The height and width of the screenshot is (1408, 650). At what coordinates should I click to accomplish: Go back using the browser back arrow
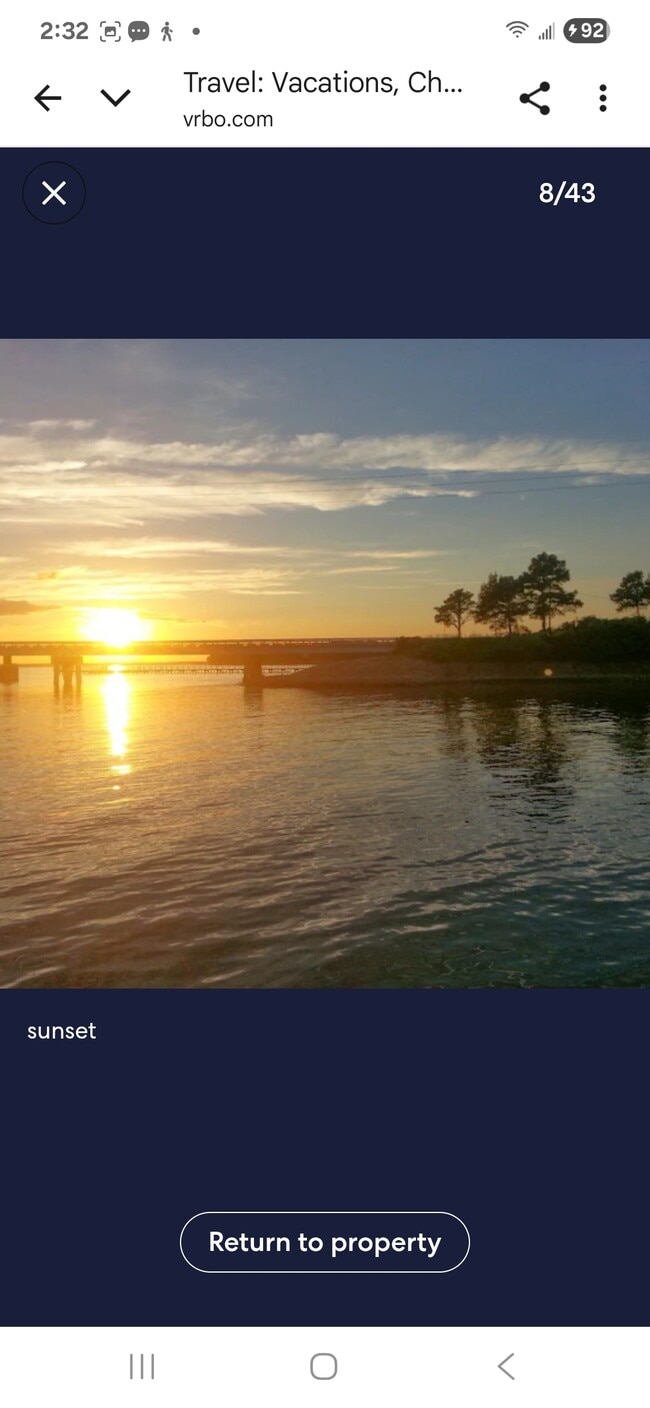[x=48, y=98]
